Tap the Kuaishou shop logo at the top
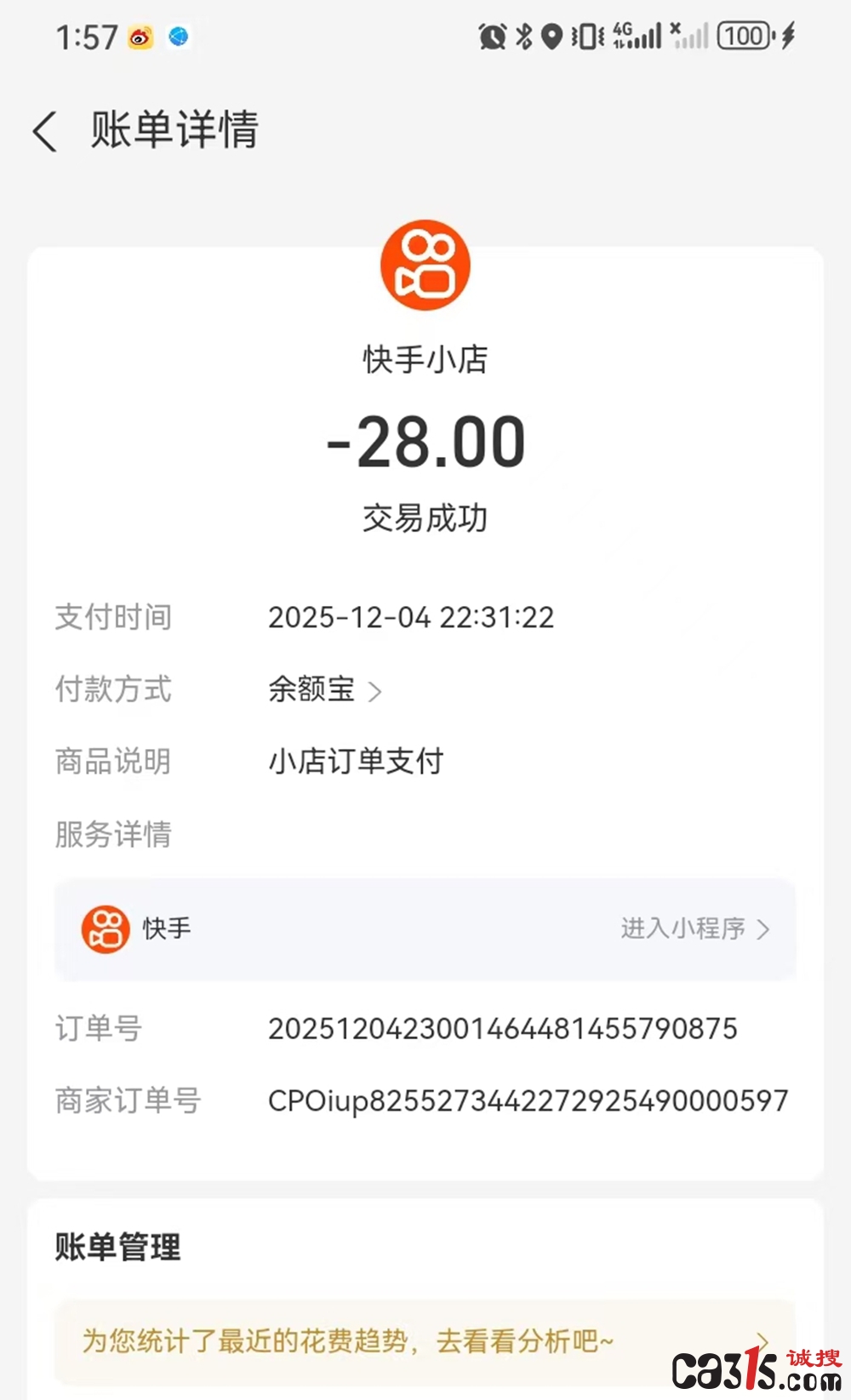This screenshot has height=1400, width=851. (x=425, y=265)
